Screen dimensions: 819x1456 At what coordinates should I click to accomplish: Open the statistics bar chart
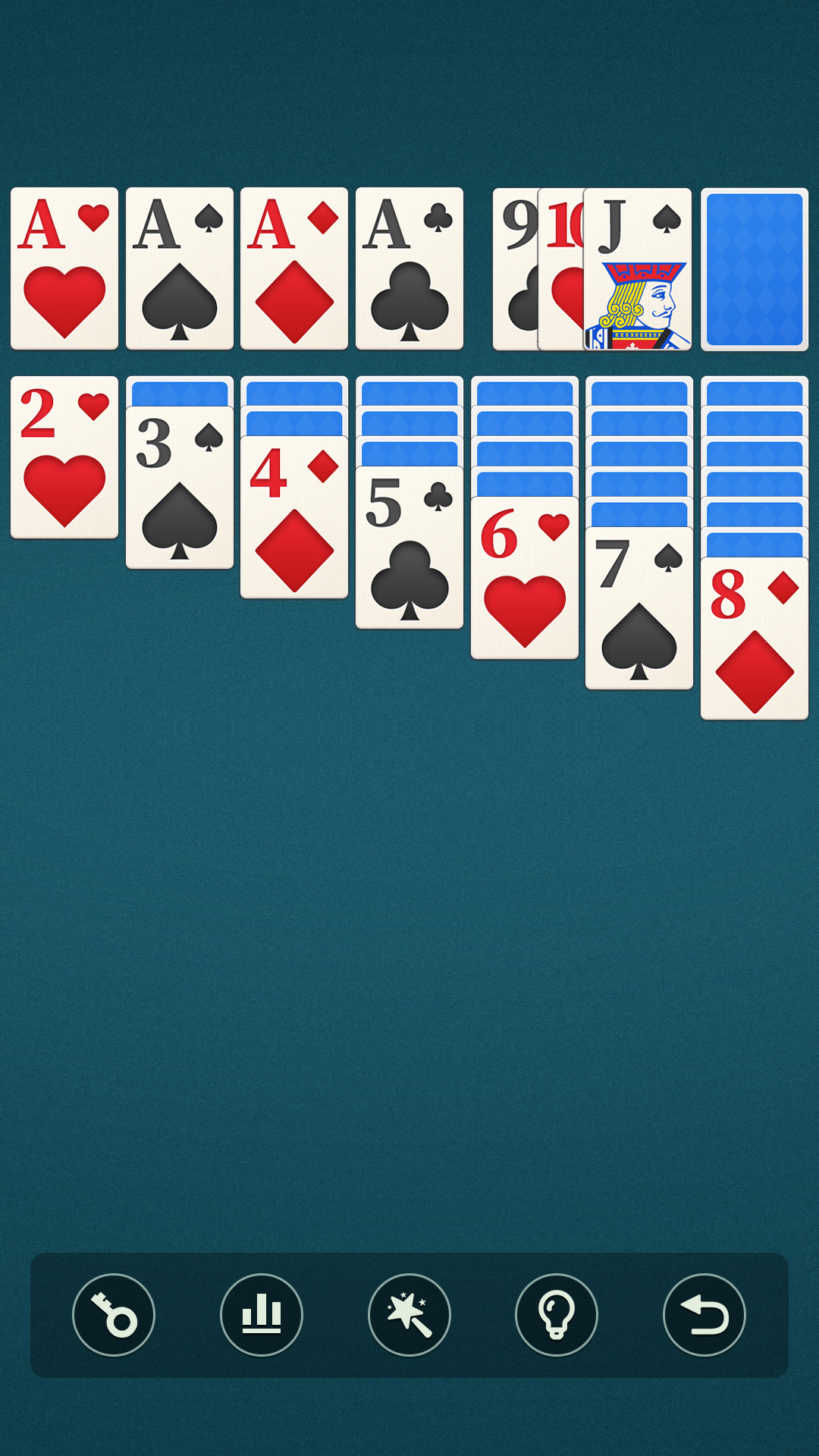[262, 1314]
